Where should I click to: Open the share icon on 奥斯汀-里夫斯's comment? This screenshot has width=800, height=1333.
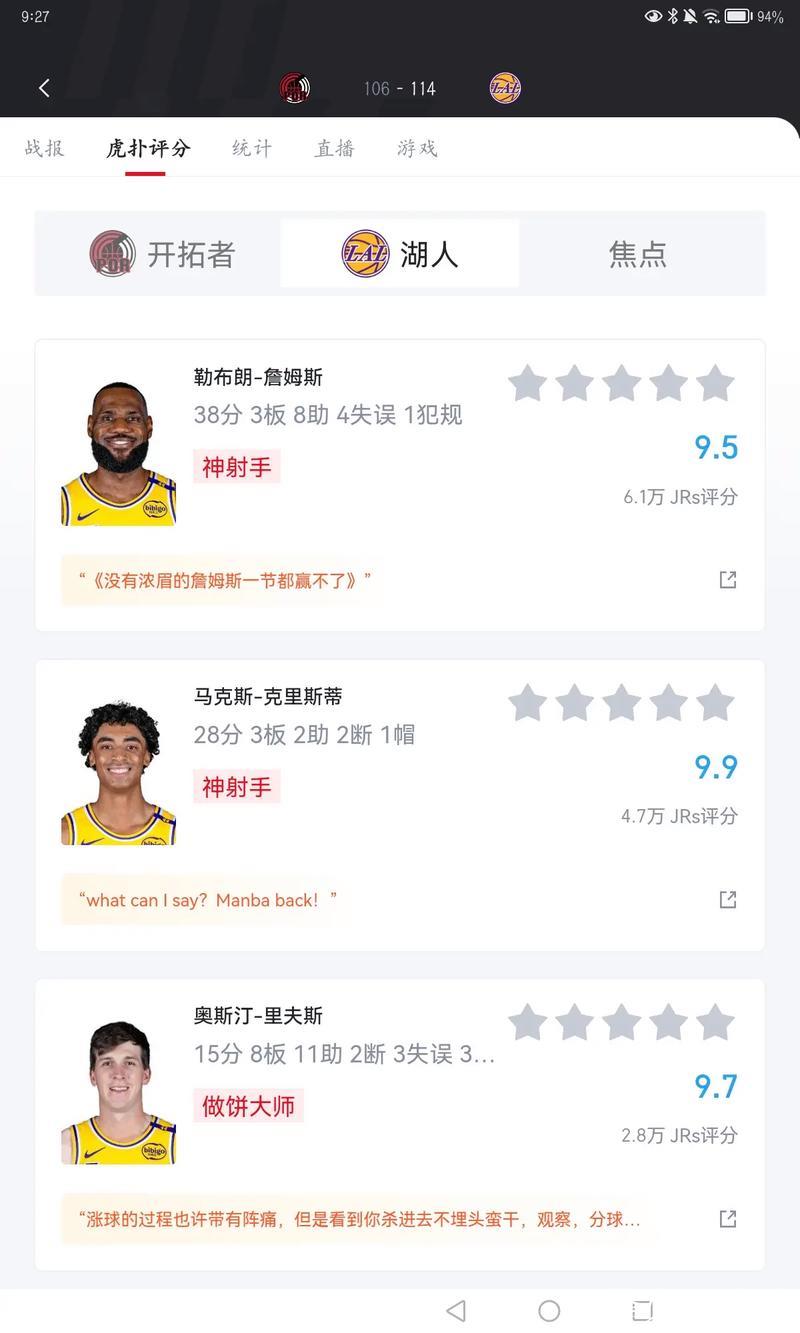point(727,1219)
